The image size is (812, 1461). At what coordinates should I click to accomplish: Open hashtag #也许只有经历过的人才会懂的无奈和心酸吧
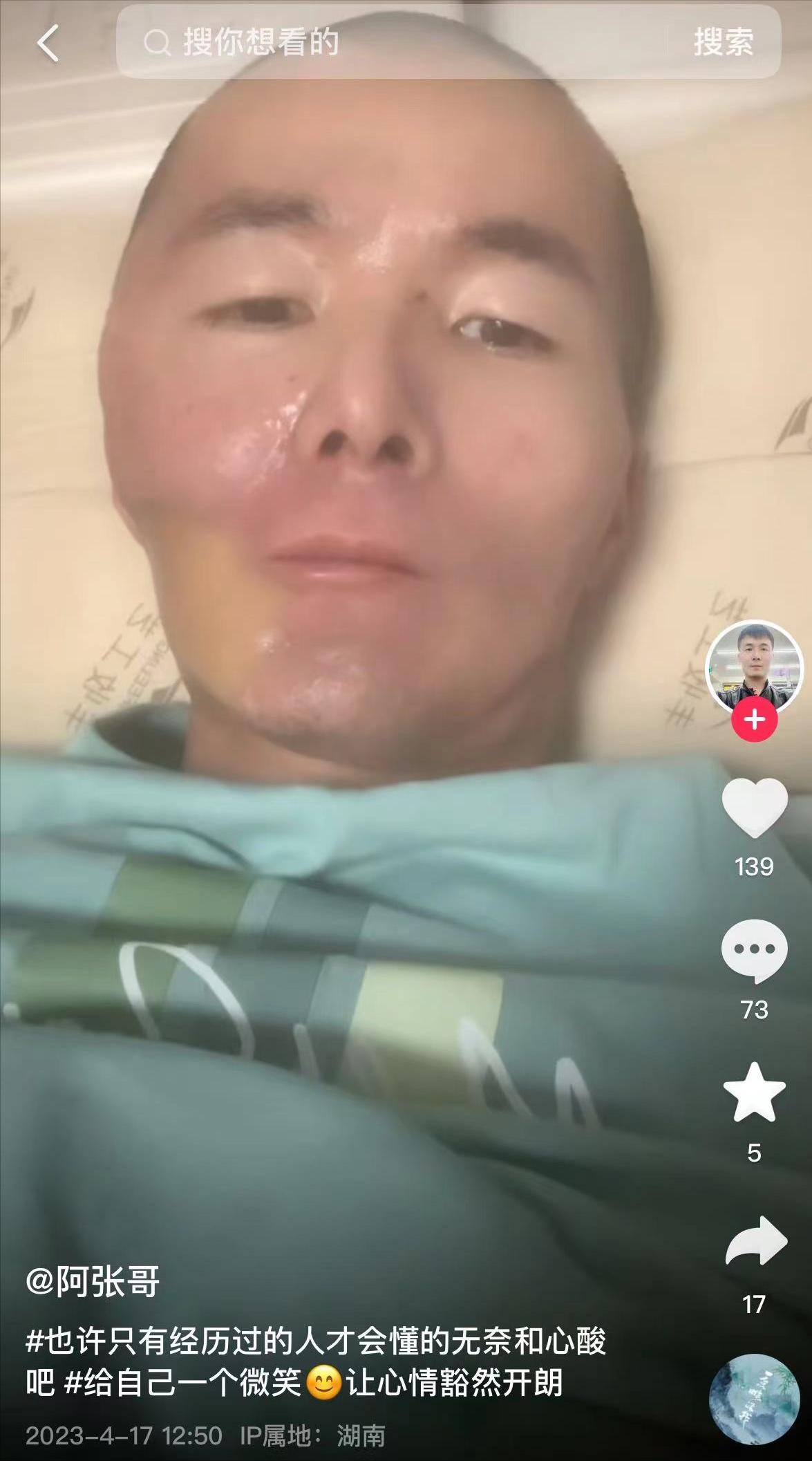[x=315, y=1342]
